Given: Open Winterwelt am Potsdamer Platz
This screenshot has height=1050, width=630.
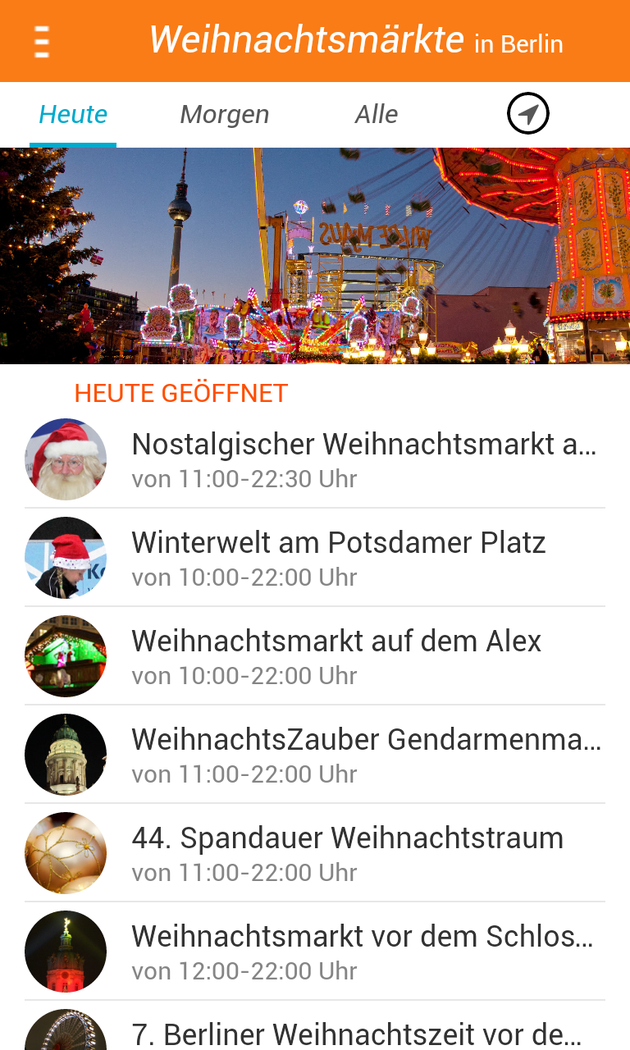Looking at the screenshot, I should tap(338, 557).
